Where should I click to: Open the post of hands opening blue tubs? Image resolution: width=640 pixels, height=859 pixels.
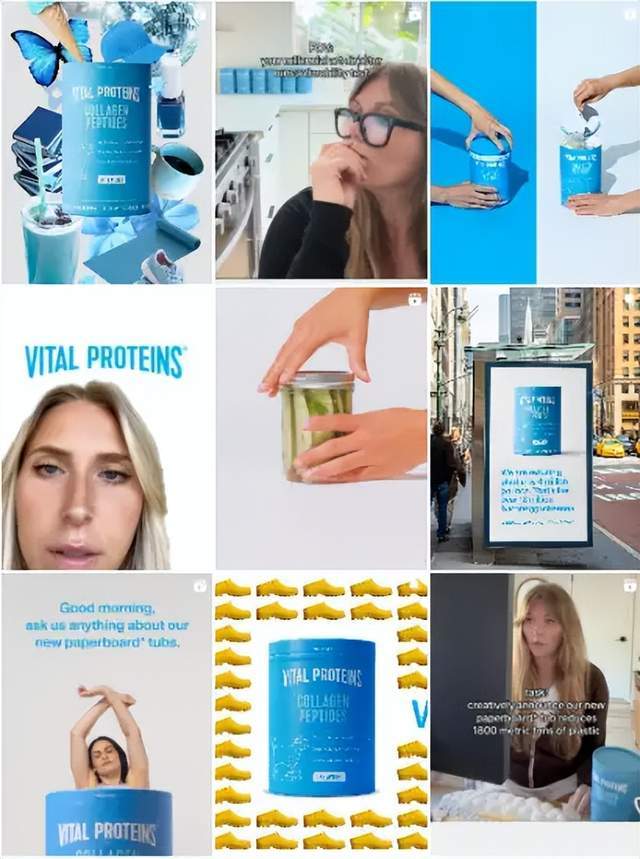[535, 142]
